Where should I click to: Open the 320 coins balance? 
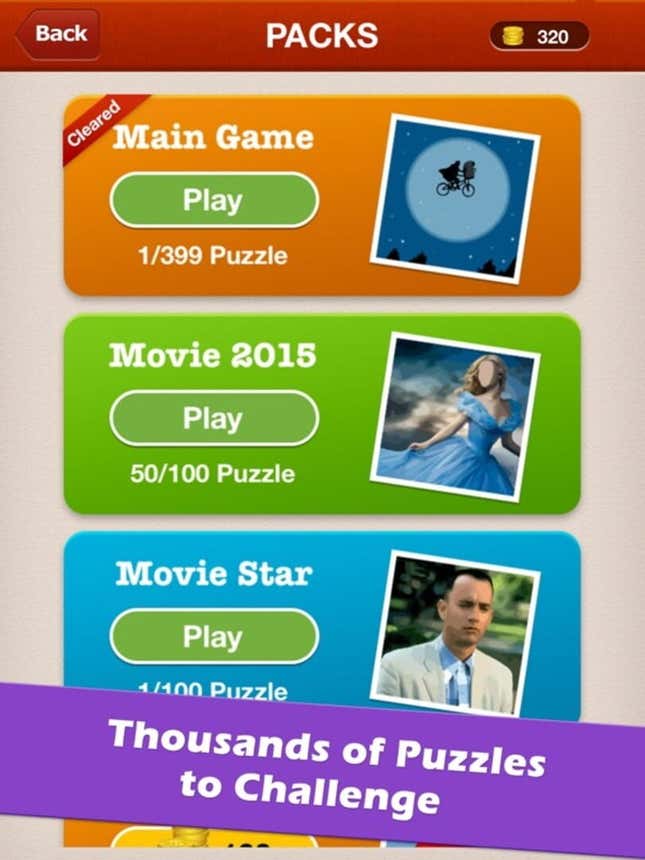pyautogui.click(x=540, y=37)
